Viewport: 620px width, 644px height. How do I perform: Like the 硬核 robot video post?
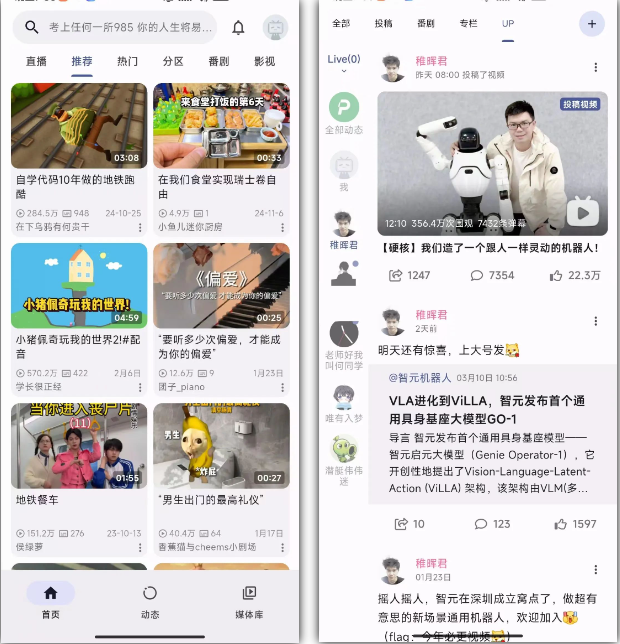click(577, 275)
